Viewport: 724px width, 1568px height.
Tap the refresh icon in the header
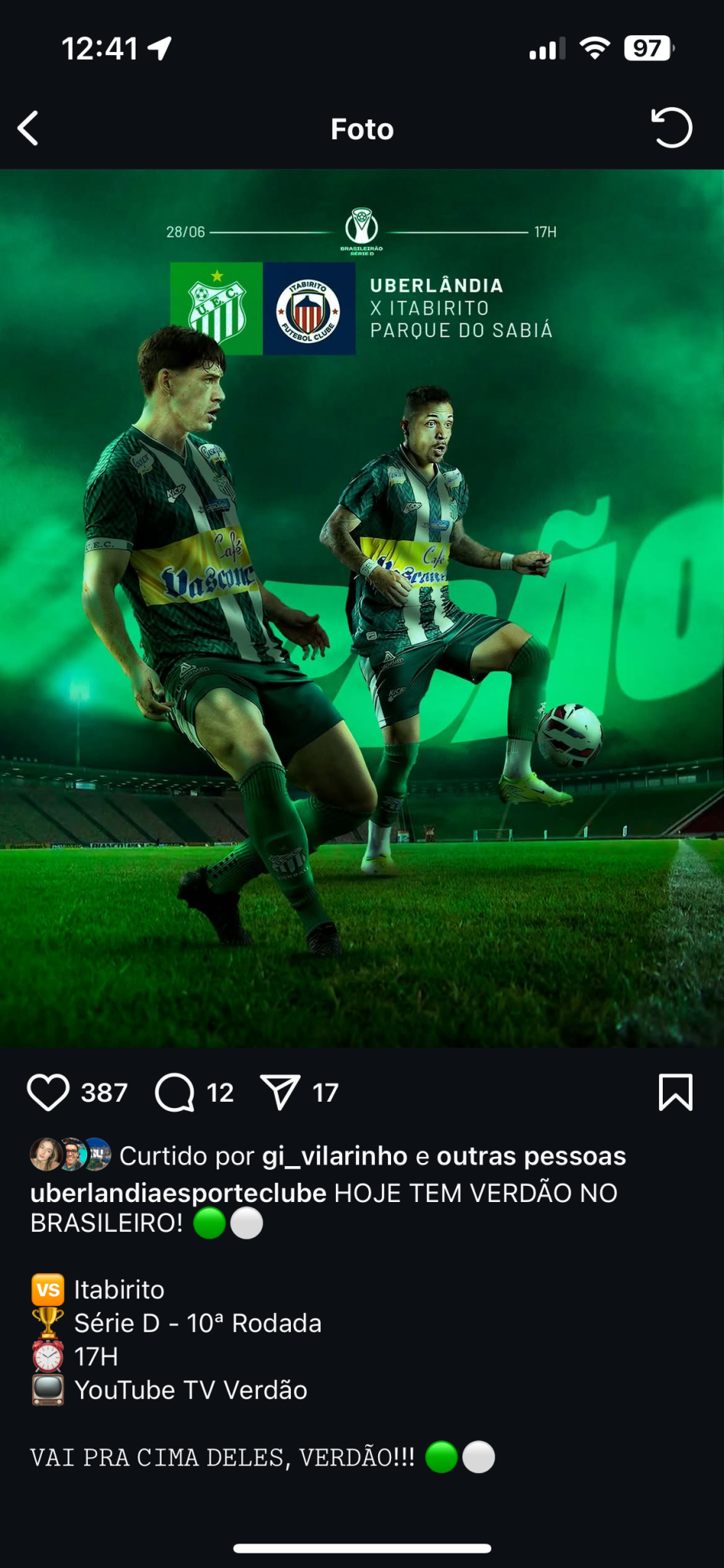[671, 128]
